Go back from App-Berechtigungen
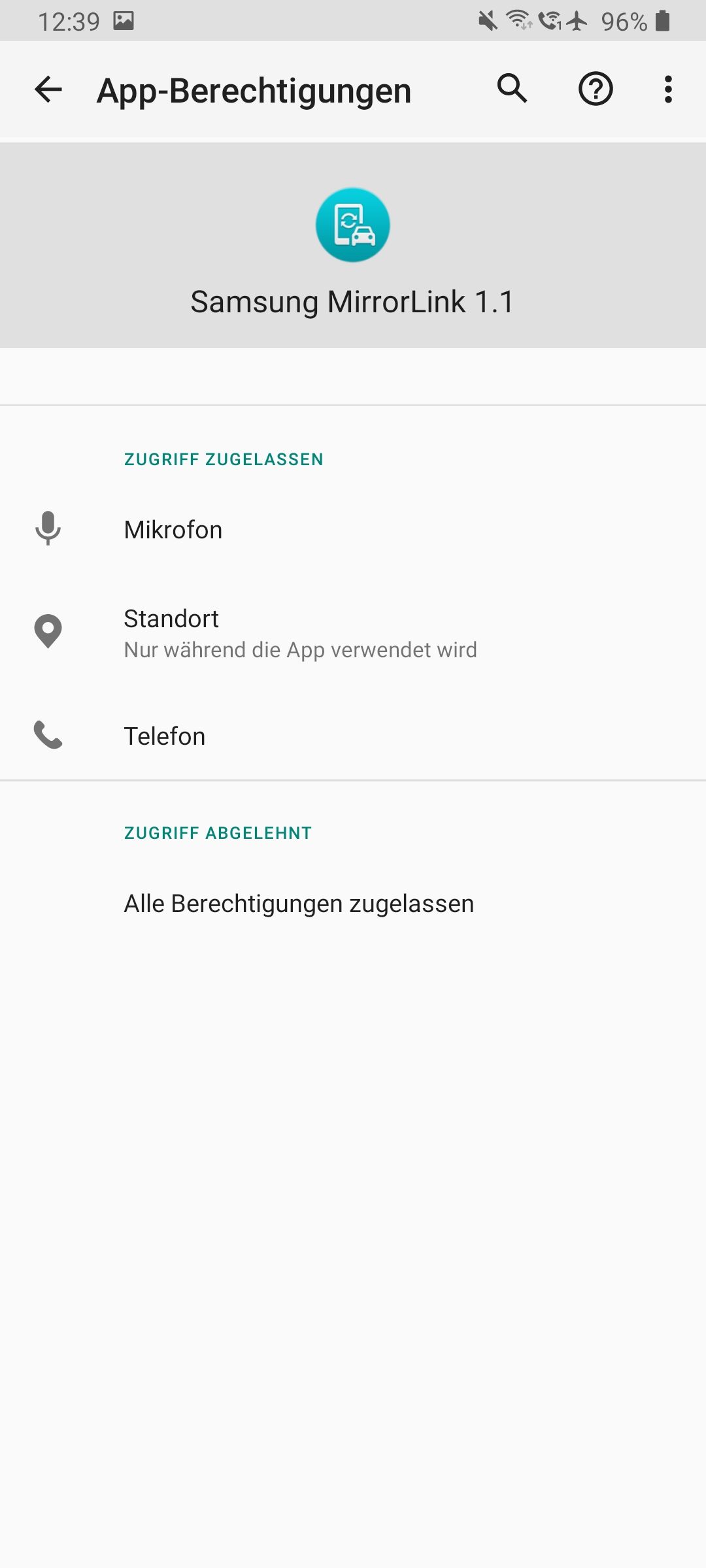The height and width of the screenshot is (1568, 706). [48, 90]
